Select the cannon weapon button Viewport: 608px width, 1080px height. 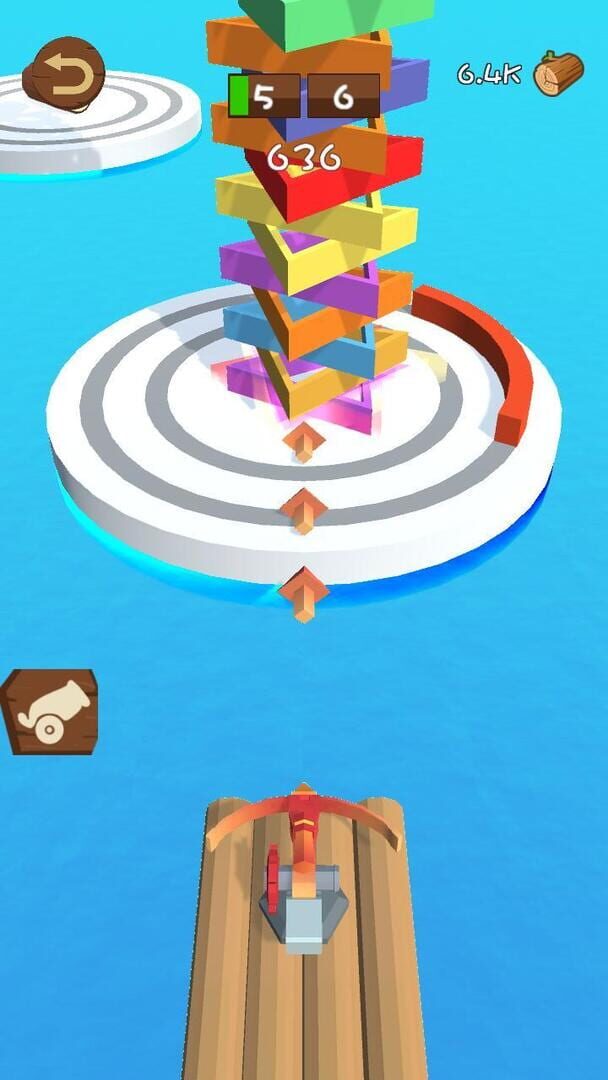pos(52,712)
